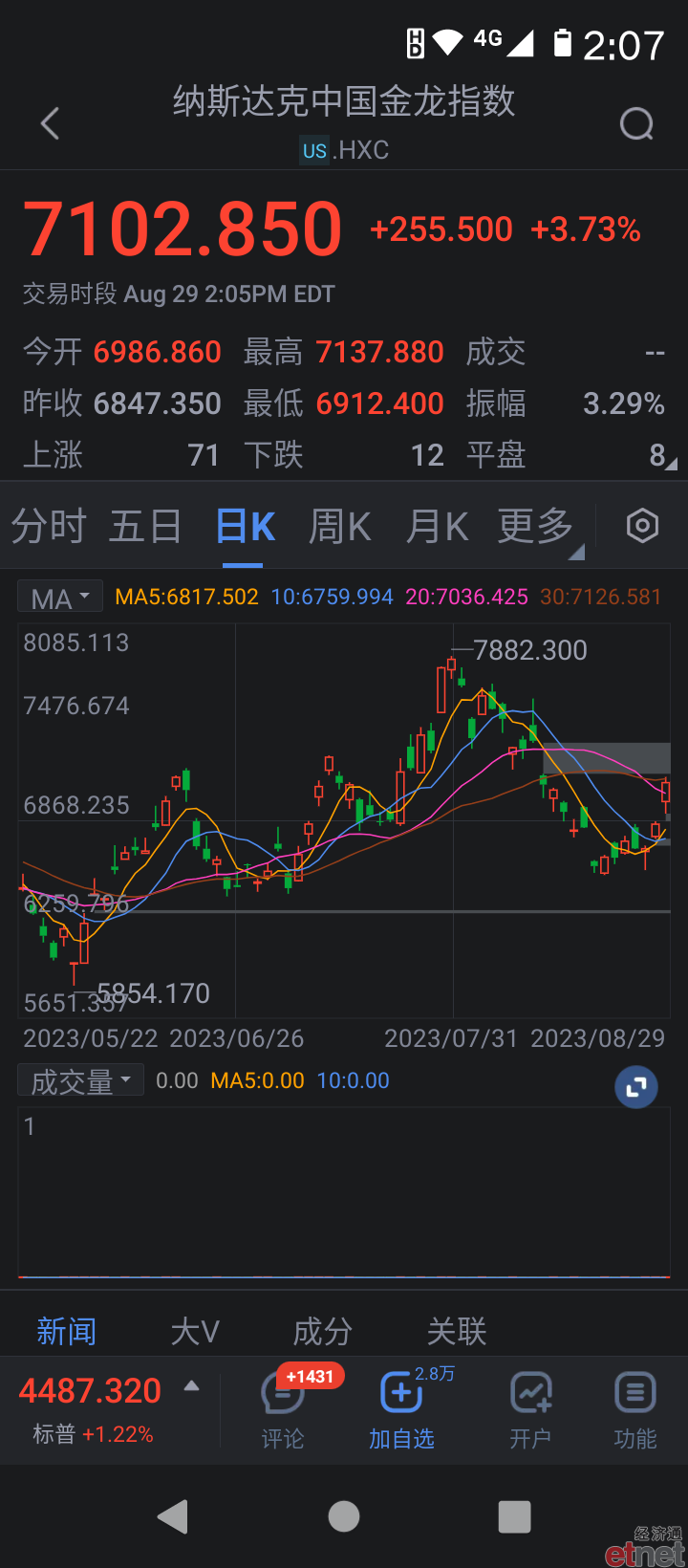The image size is (688, 1568).
Task: Select the 周K chart tab
Action: point(339,527)
